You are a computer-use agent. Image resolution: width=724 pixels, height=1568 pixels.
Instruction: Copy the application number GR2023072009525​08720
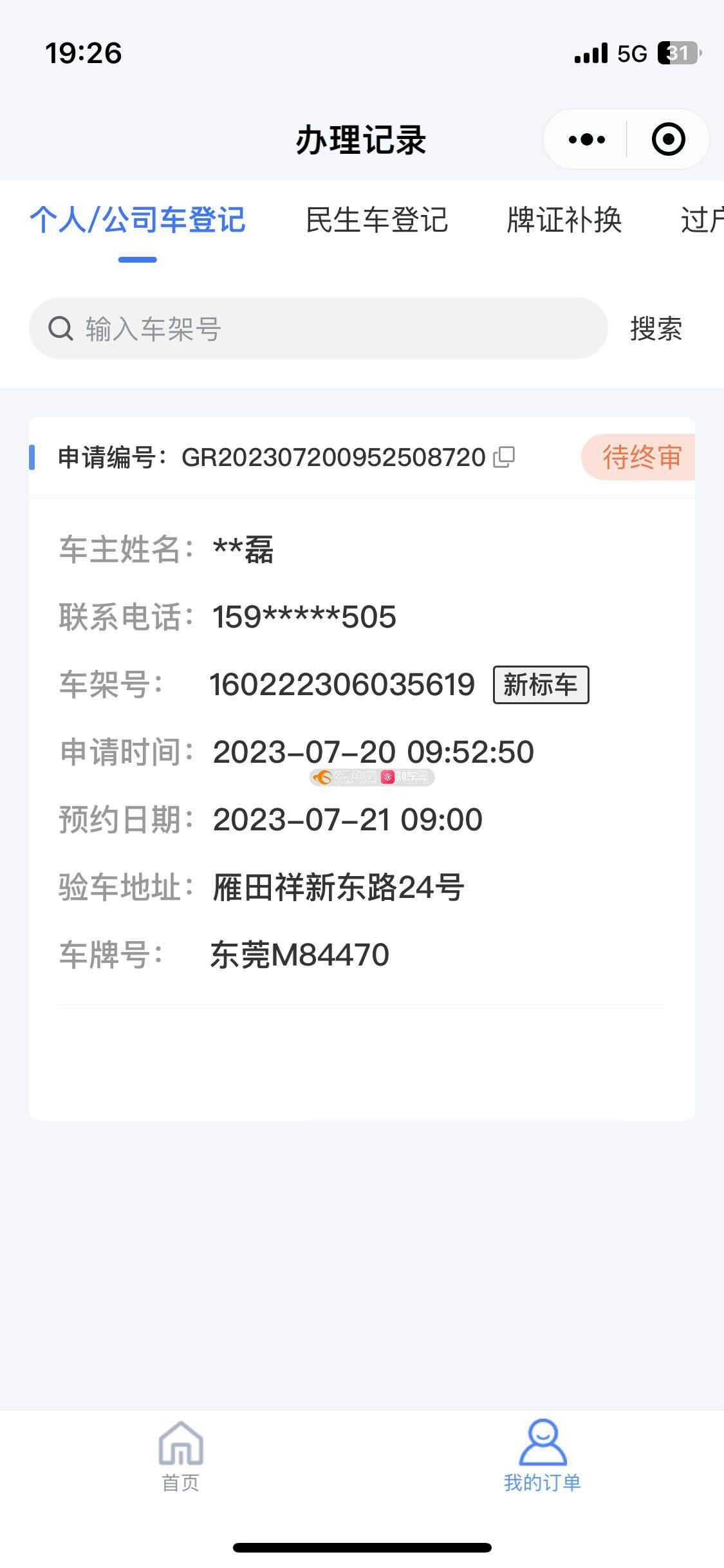[x=504, y=457]
